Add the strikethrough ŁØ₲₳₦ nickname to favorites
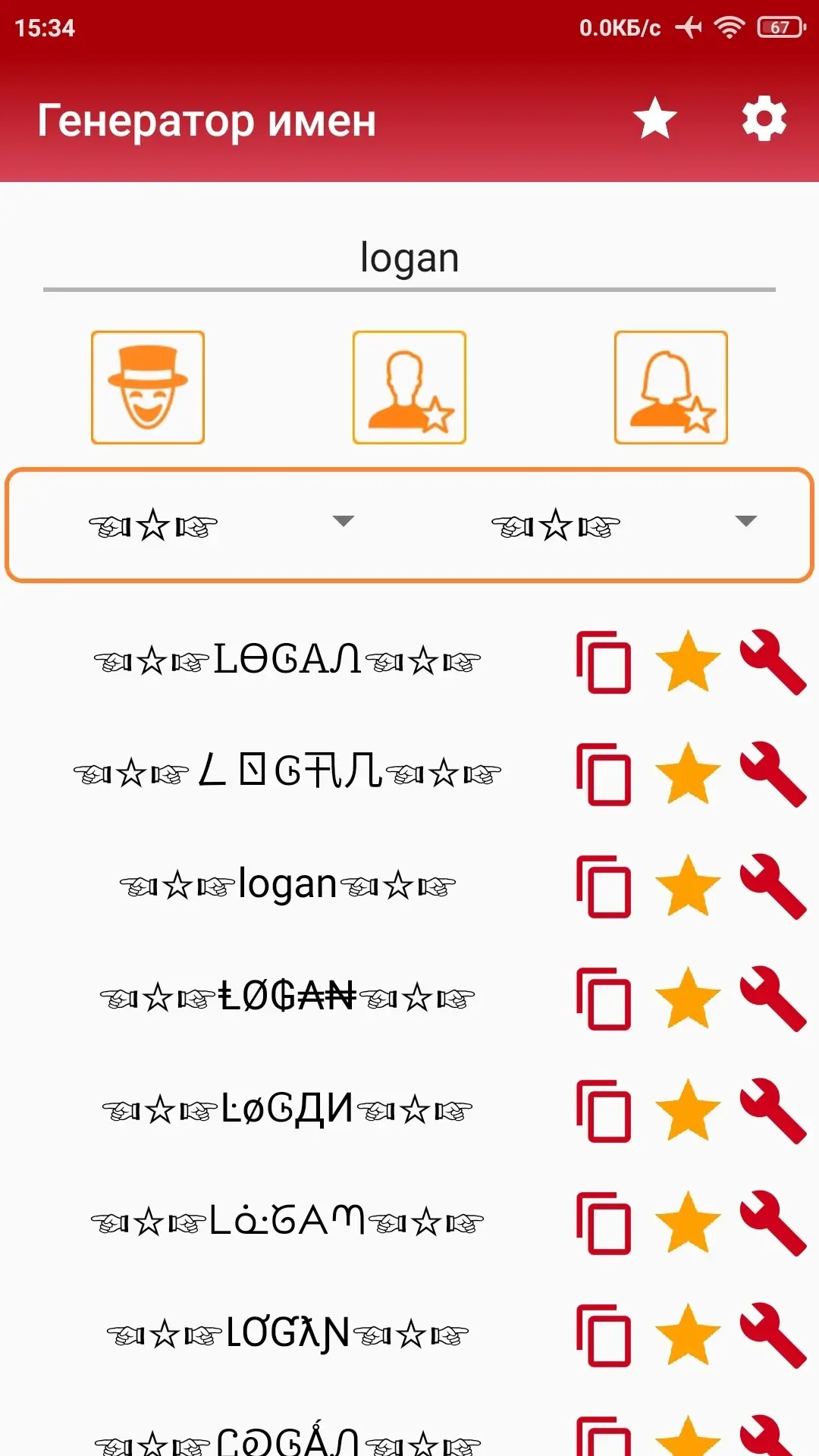 688,999
